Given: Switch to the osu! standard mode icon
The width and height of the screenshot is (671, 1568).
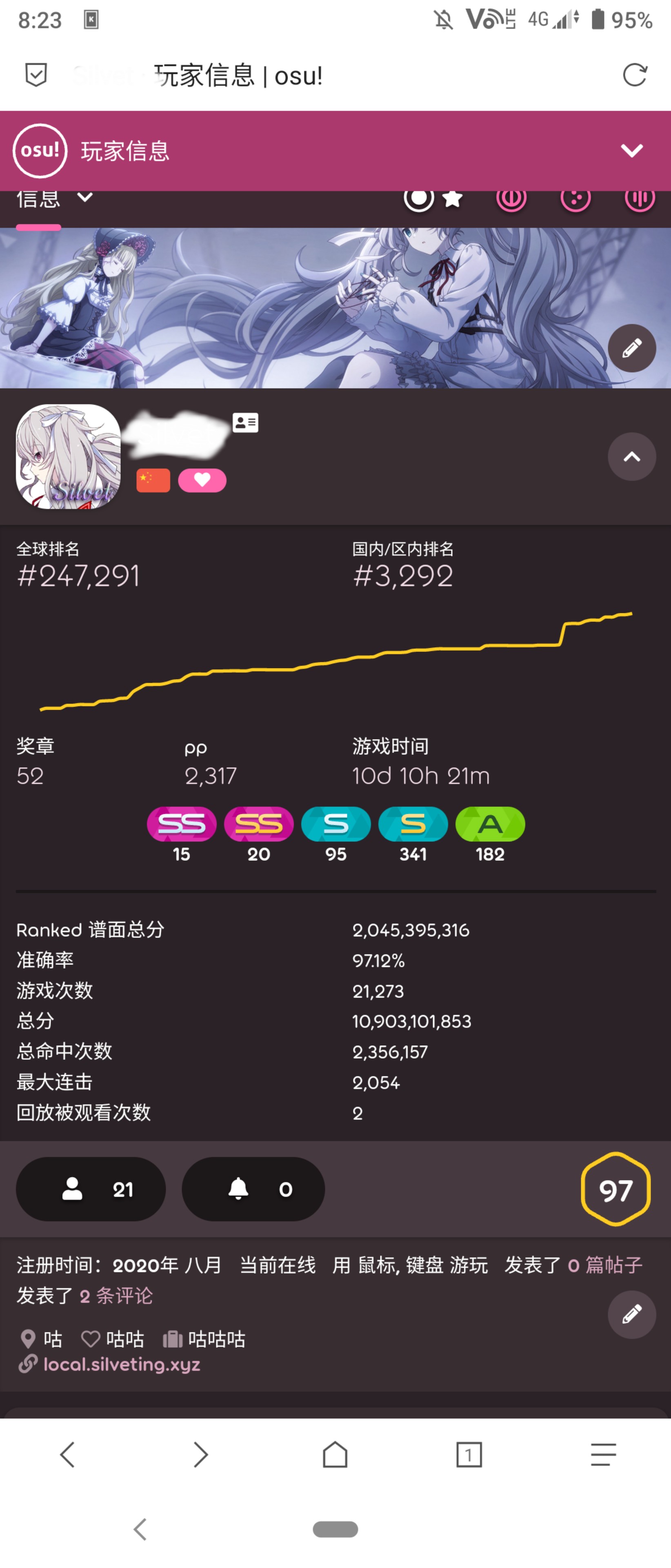Looking at the screenshot, I should (x=420, y=198).
